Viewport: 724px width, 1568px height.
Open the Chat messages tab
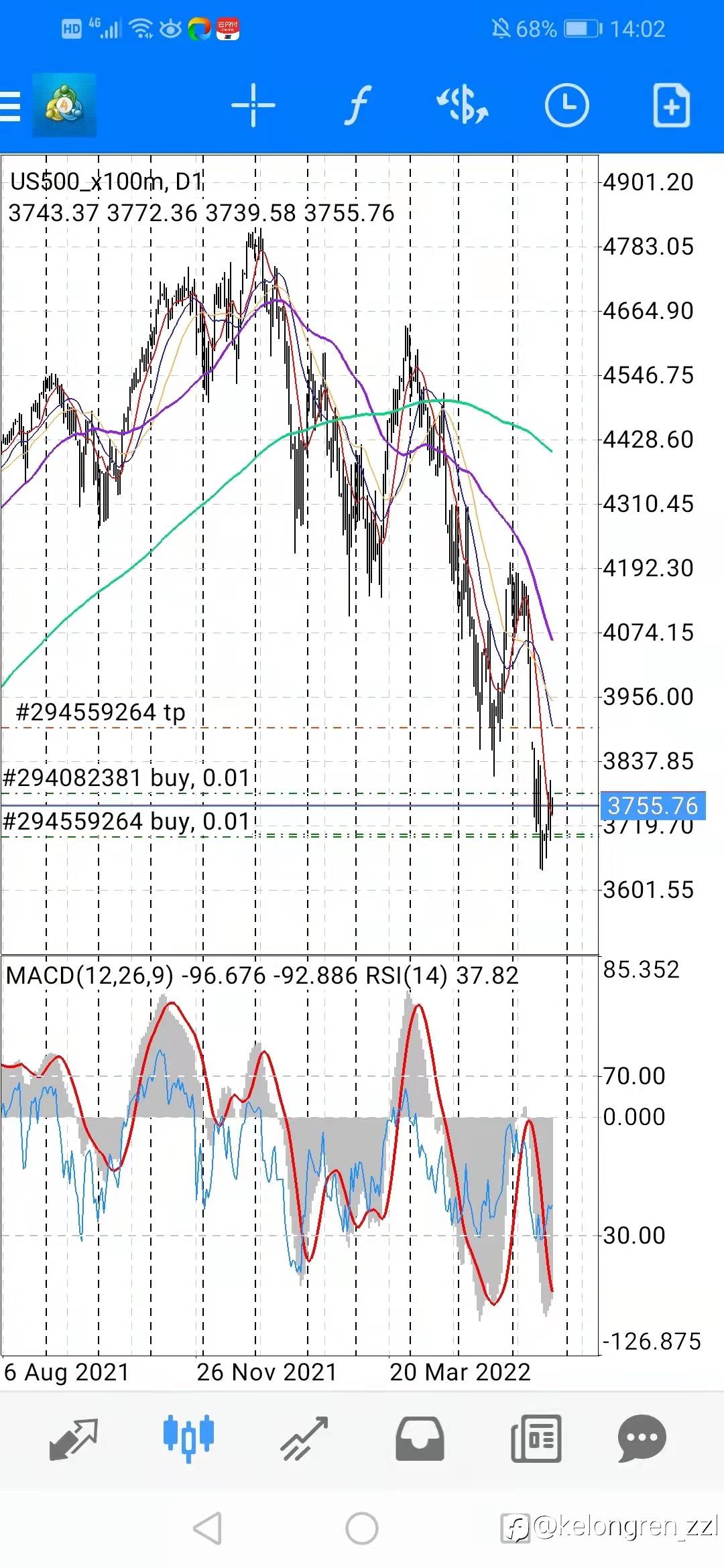click(x=642, y=1438)
